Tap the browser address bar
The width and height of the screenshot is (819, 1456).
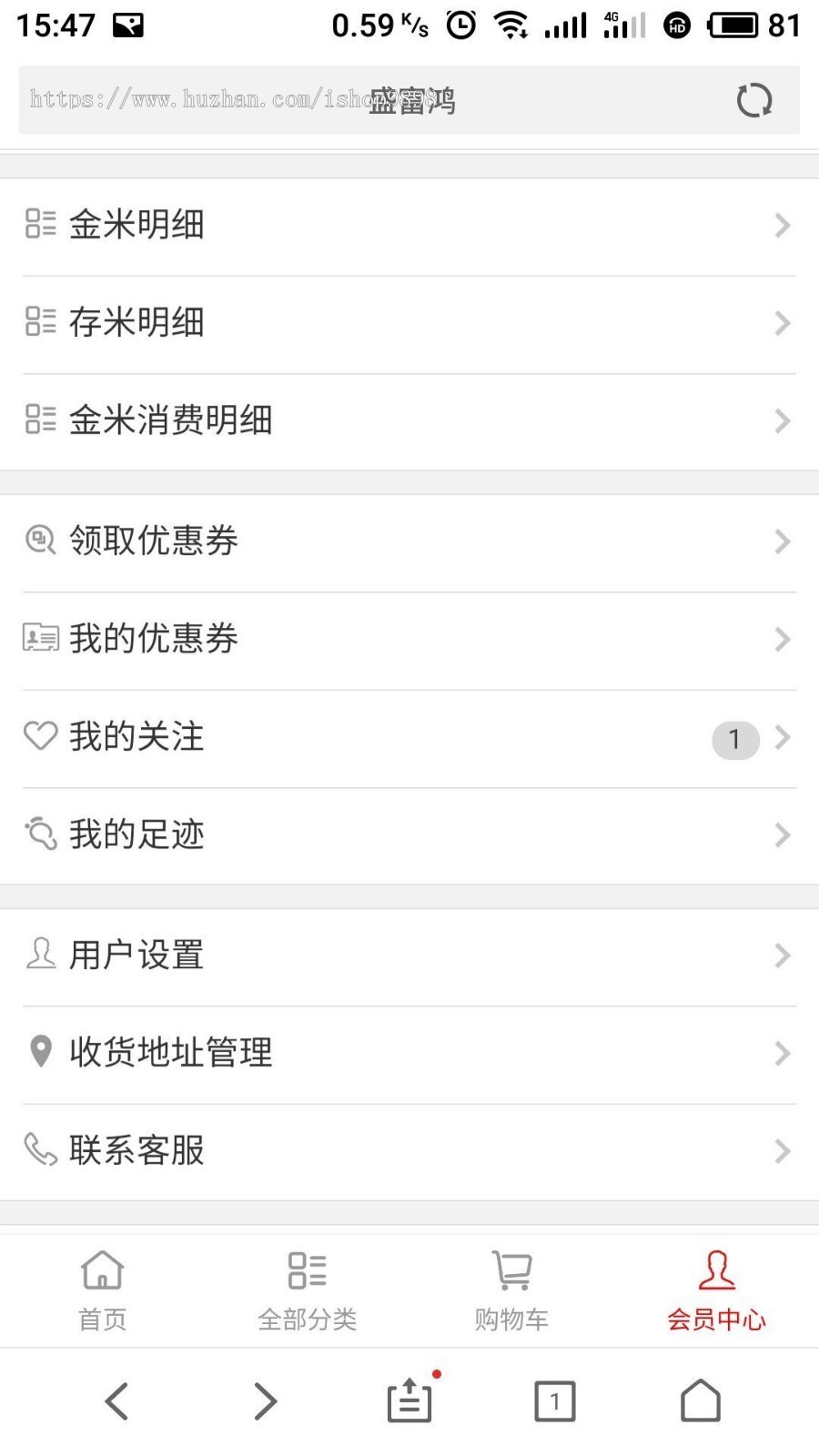coord(364,101)
